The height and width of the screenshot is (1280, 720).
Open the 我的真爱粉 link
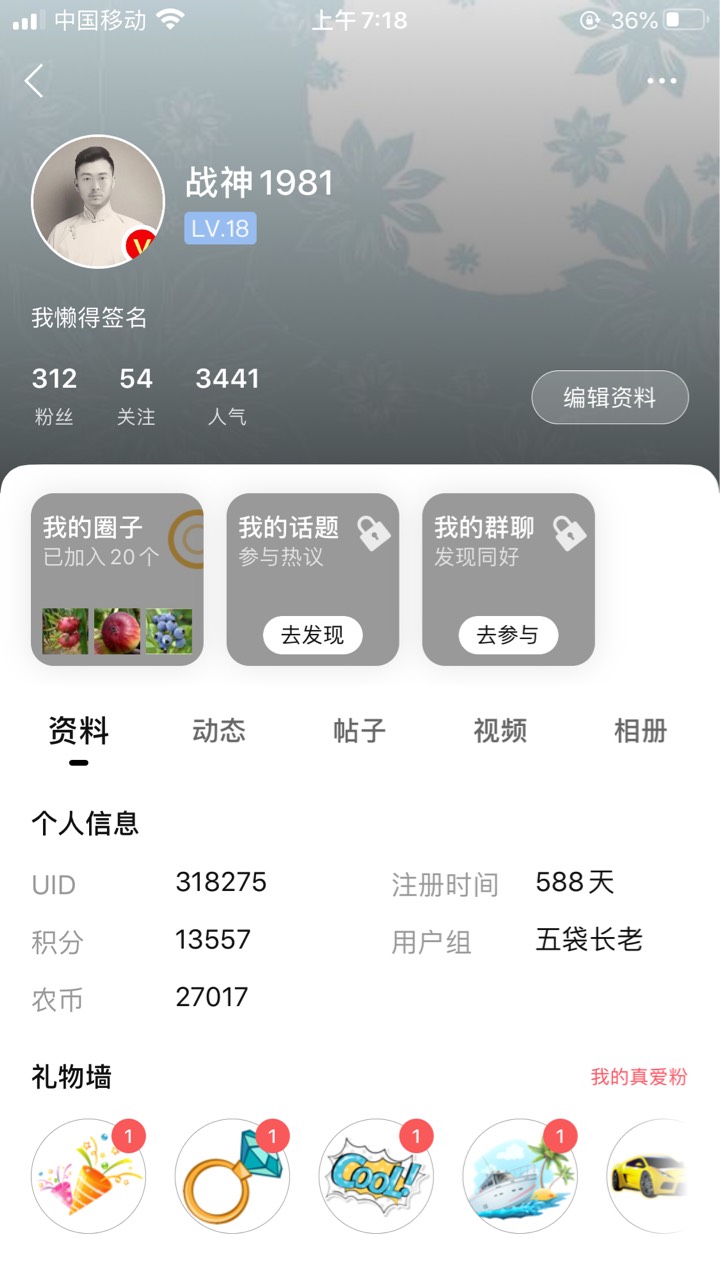pyautogui.click(x=639, y=1077)
